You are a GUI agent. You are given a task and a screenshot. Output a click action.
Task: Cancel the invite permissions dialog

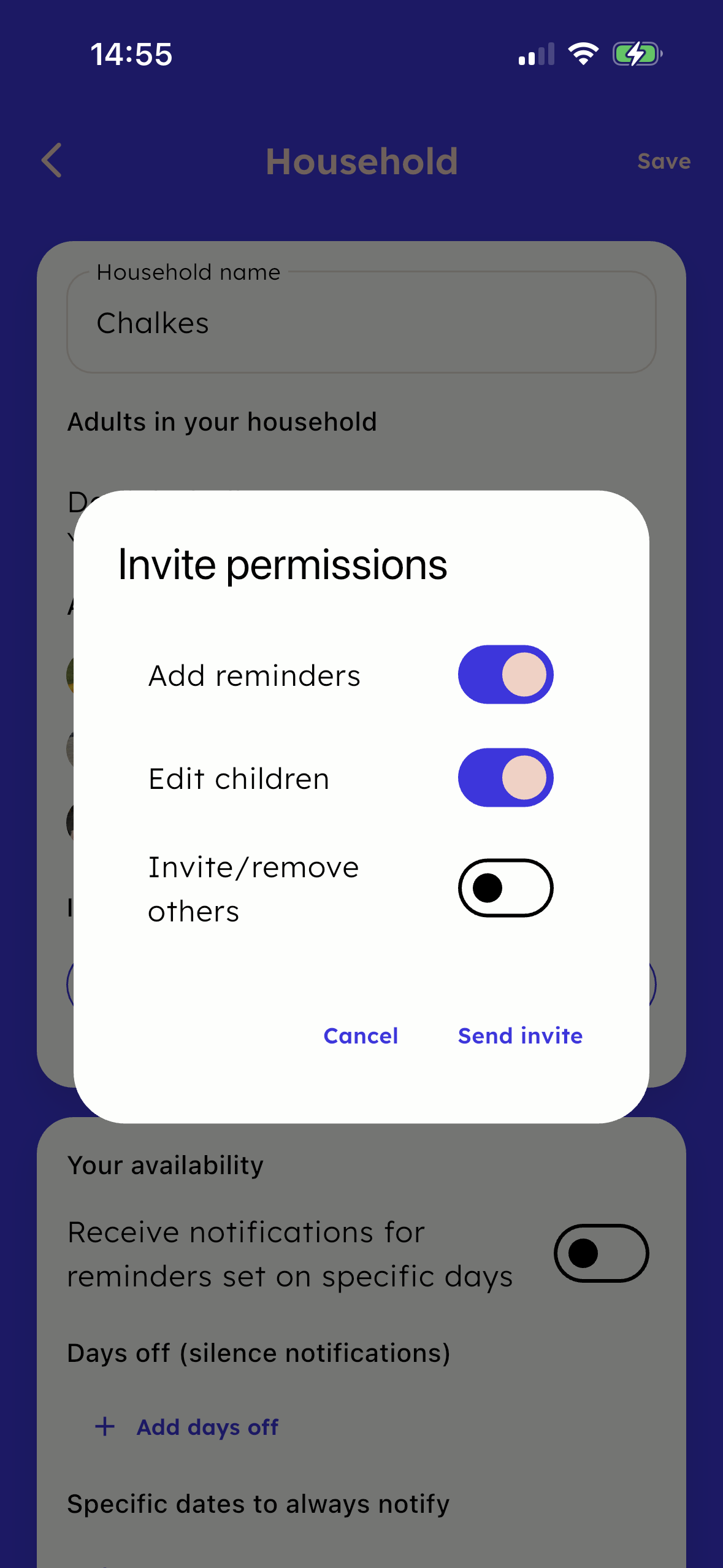[x=361, y=1036]
